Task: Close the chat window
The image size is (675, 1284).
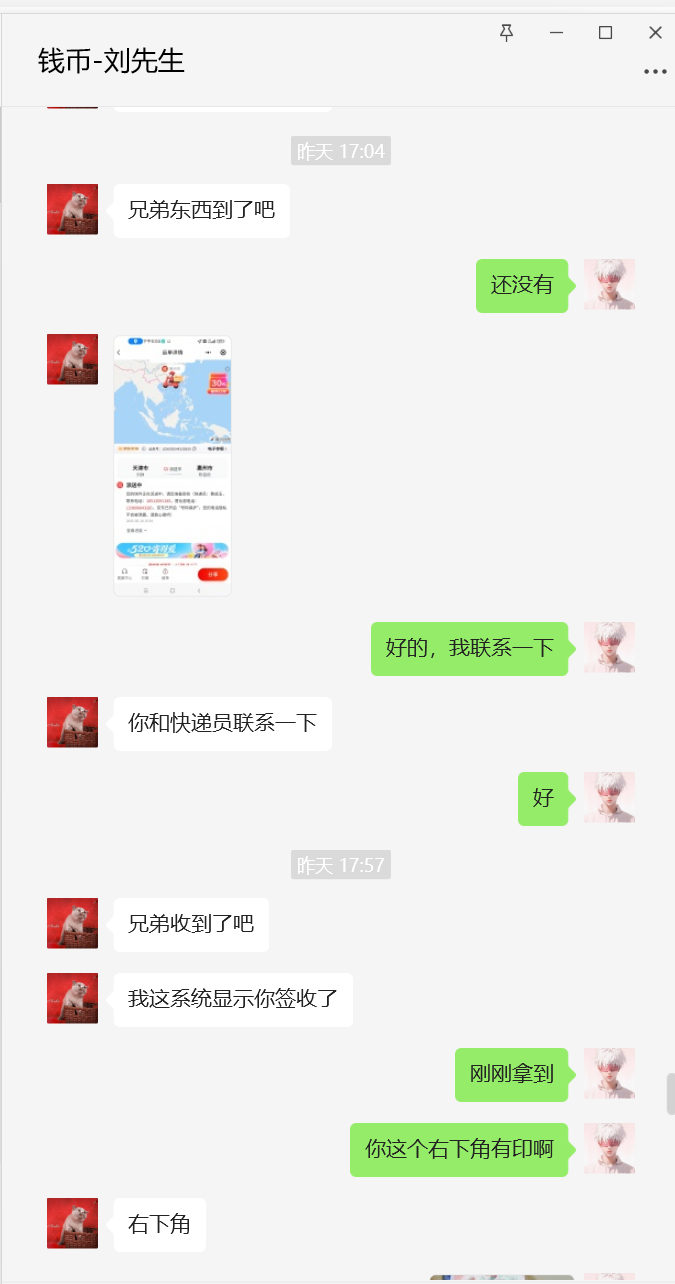Action: coord(655,33)
